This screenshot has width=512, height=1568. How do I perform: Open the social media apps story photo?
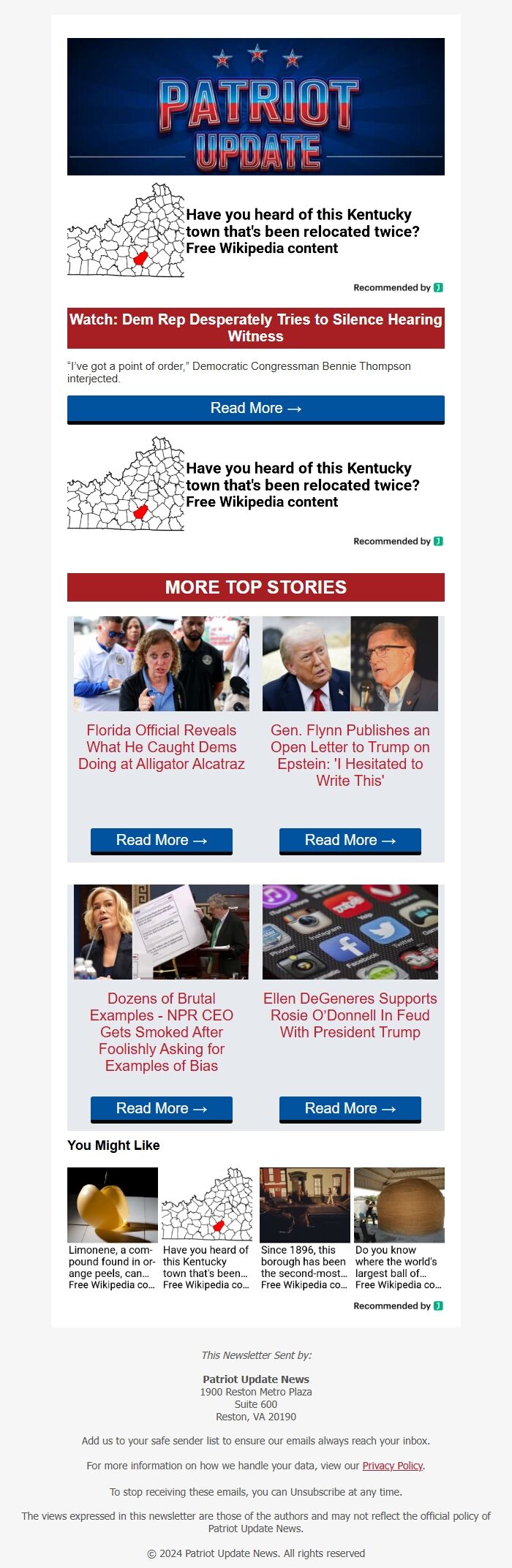[350, 932]
